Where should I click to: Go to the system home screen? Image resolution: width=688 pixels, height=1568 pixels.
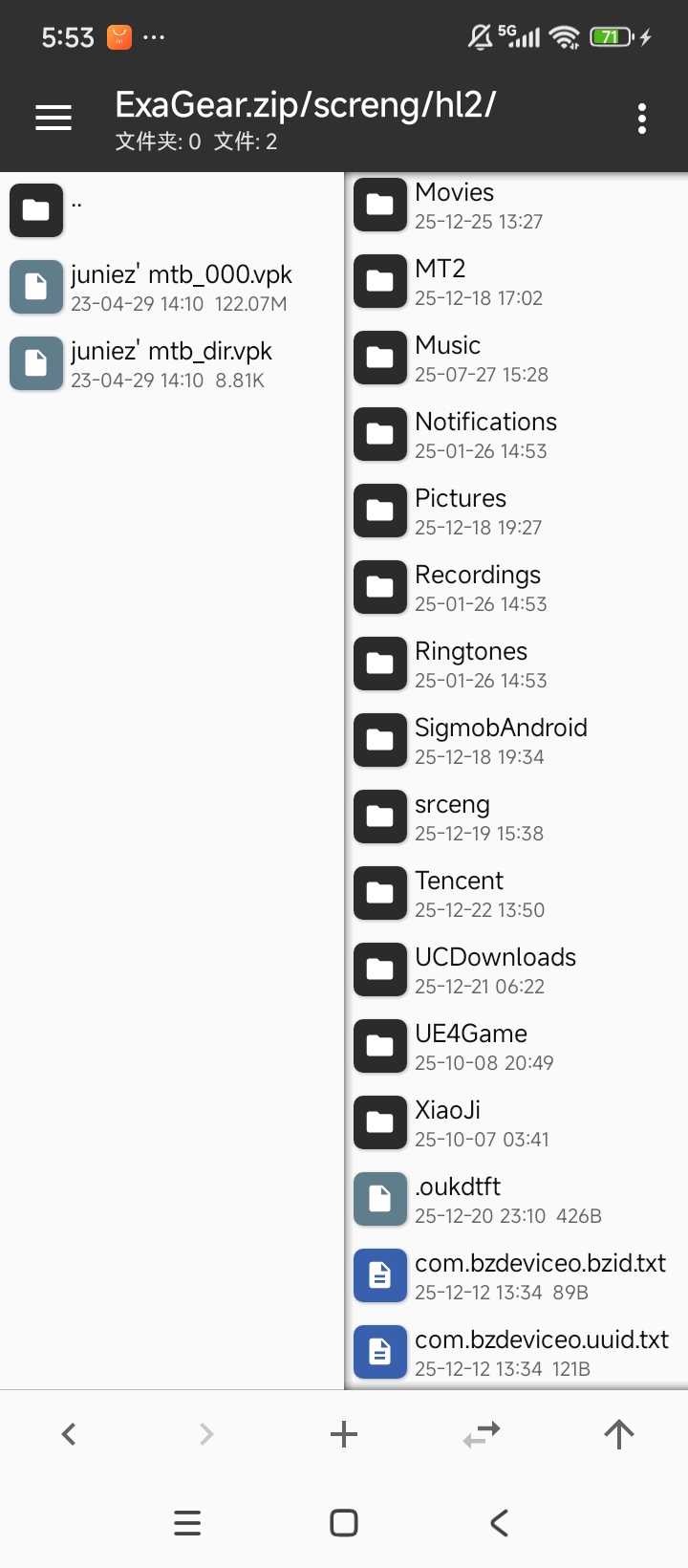[x=344, y=1522]
